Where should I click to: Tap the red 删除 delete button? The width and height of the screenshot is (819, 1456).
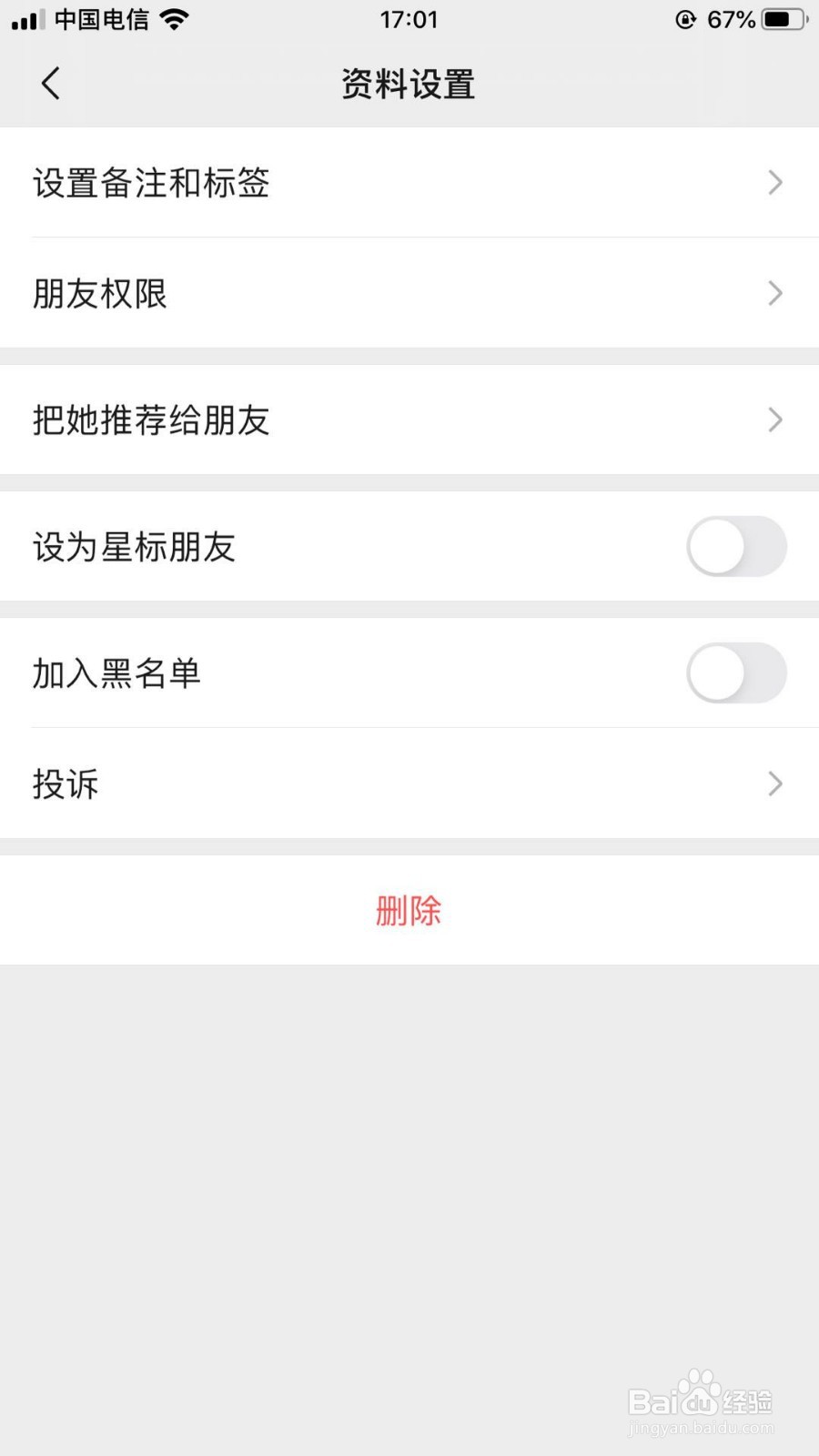point(408,910)
